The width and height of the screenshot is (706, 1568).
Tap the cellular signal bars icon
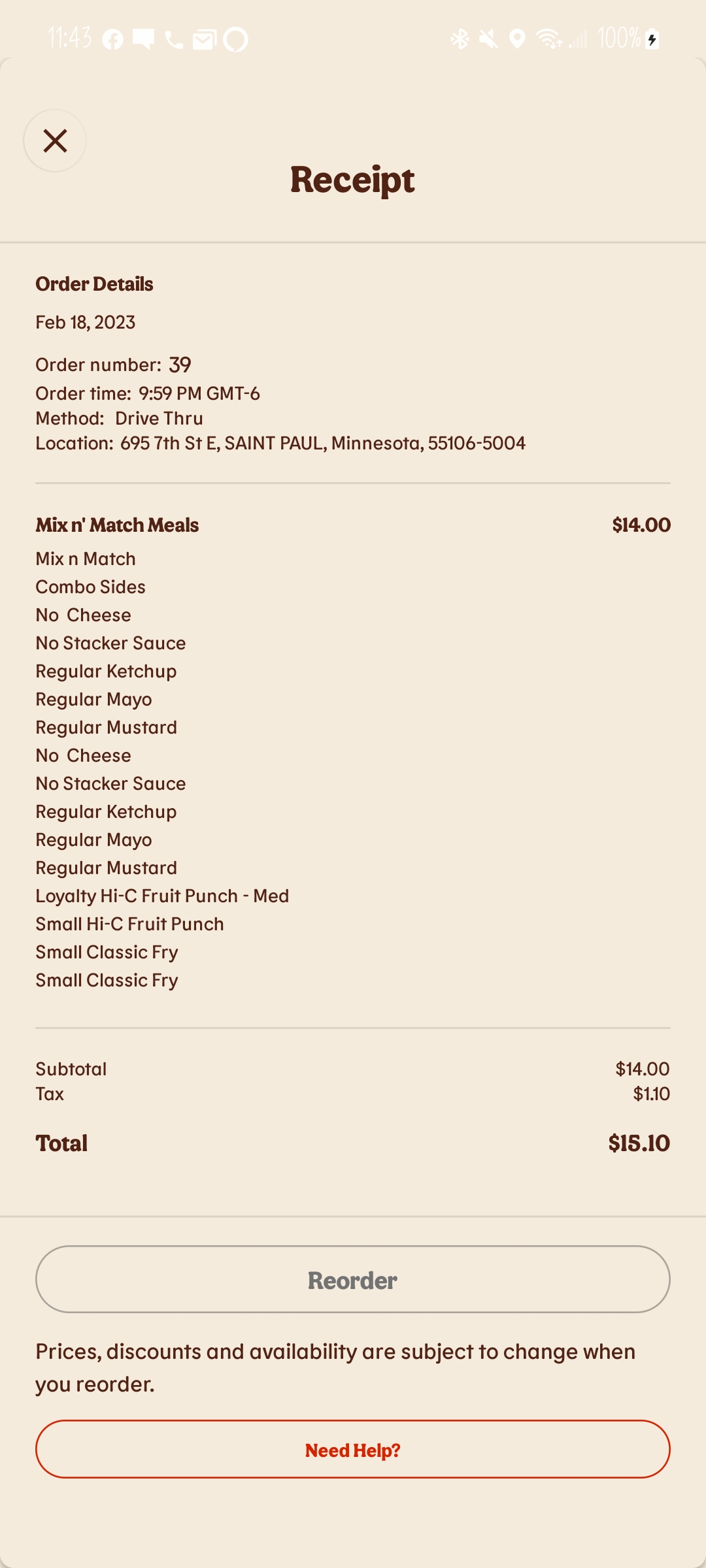pyautogui.click(x=579, y=41)
